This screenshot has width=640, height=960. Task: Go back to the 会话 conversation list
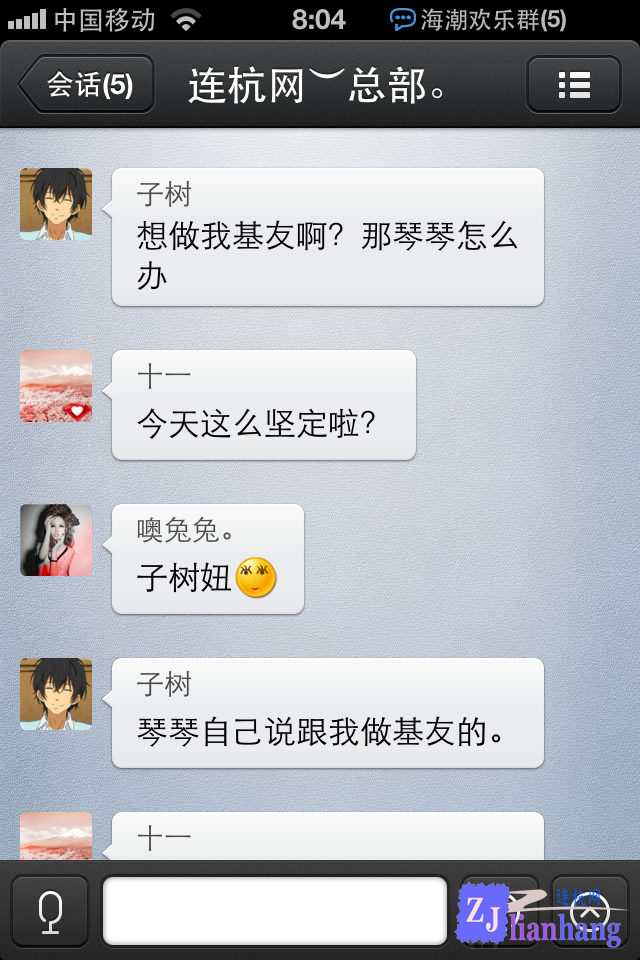pyautogui.click(x=88, y=85)
